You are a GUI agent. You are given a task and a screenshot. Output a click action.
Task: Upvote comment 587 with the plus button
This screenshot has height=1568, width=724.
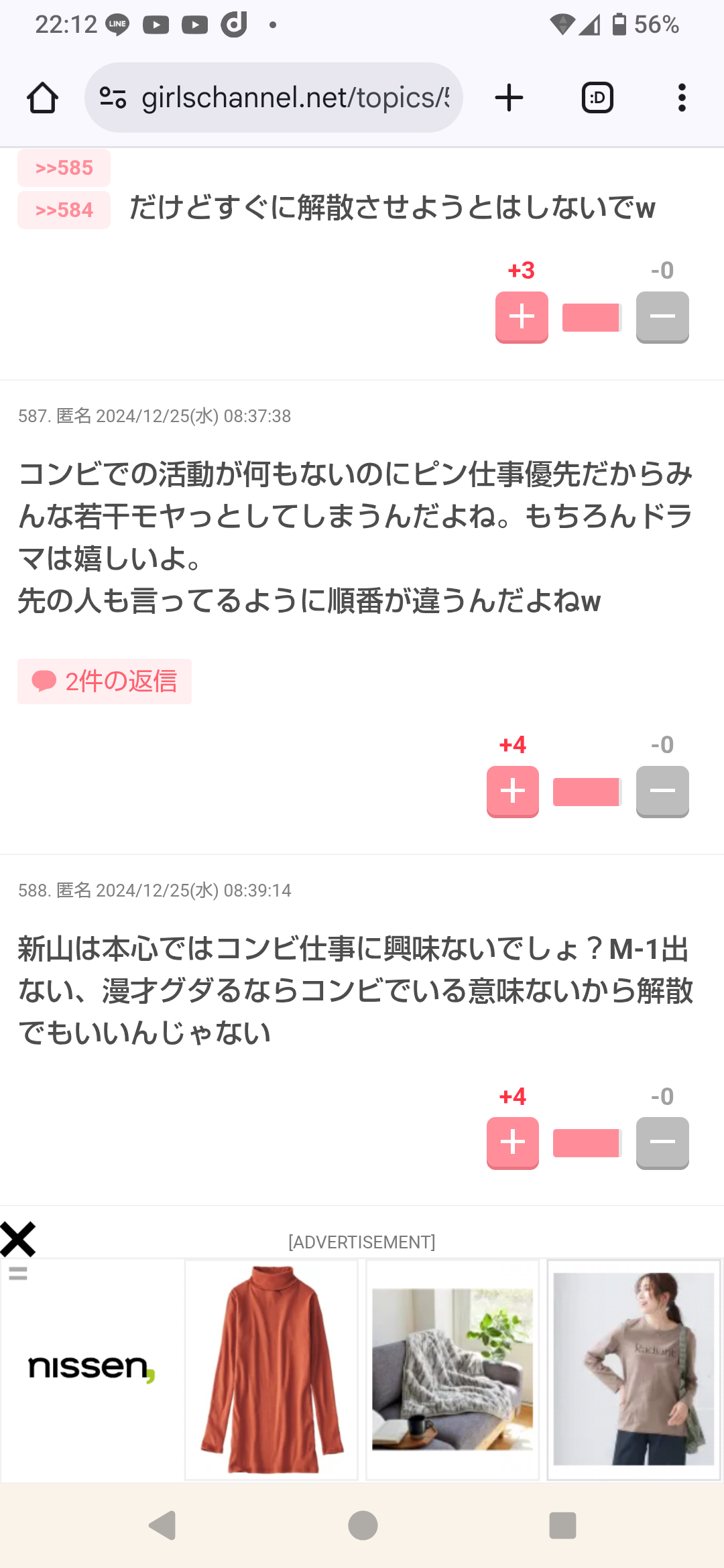pyautogui.click(x=512, y=791)
